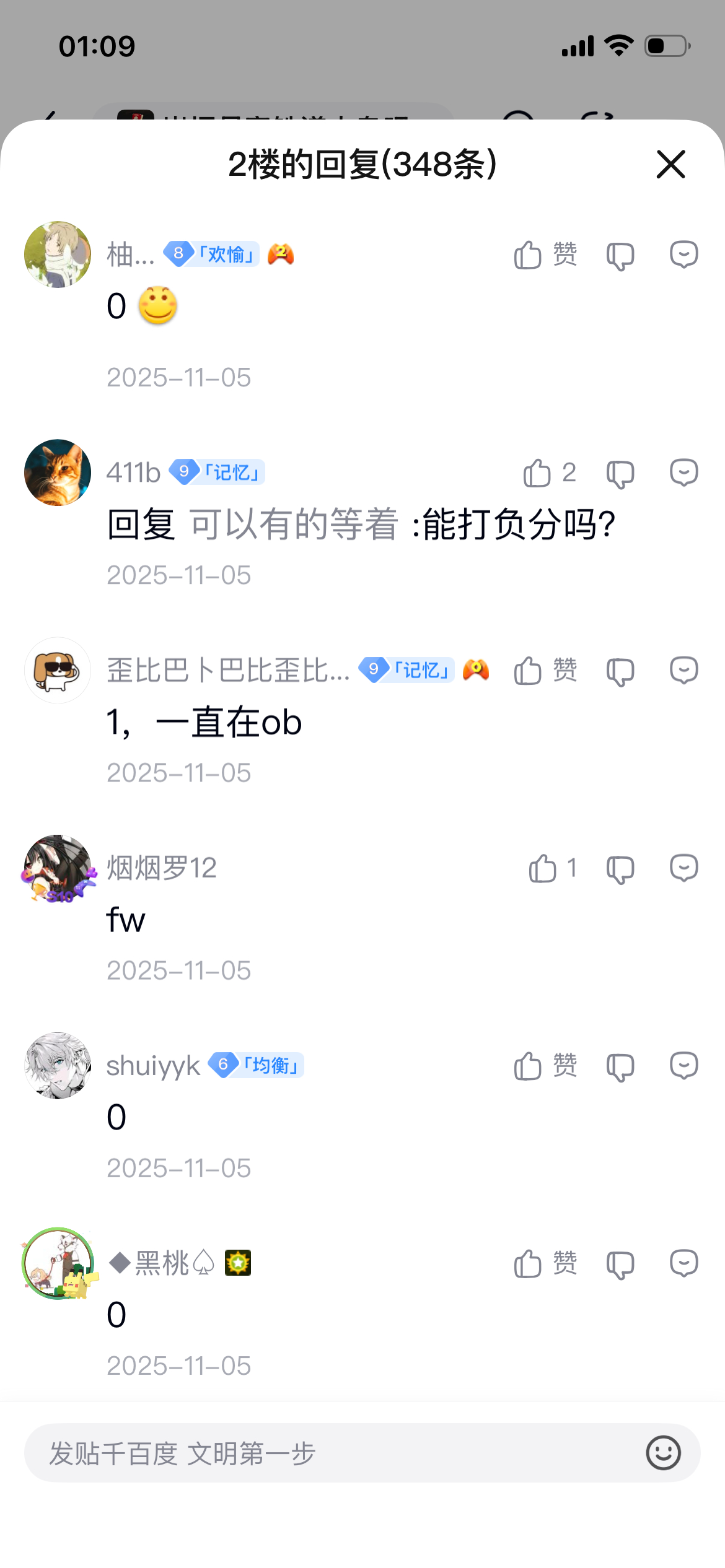Open 烟烟罗12's avatar
This screenshot has width=725, height=1568.
coord(58,868)
